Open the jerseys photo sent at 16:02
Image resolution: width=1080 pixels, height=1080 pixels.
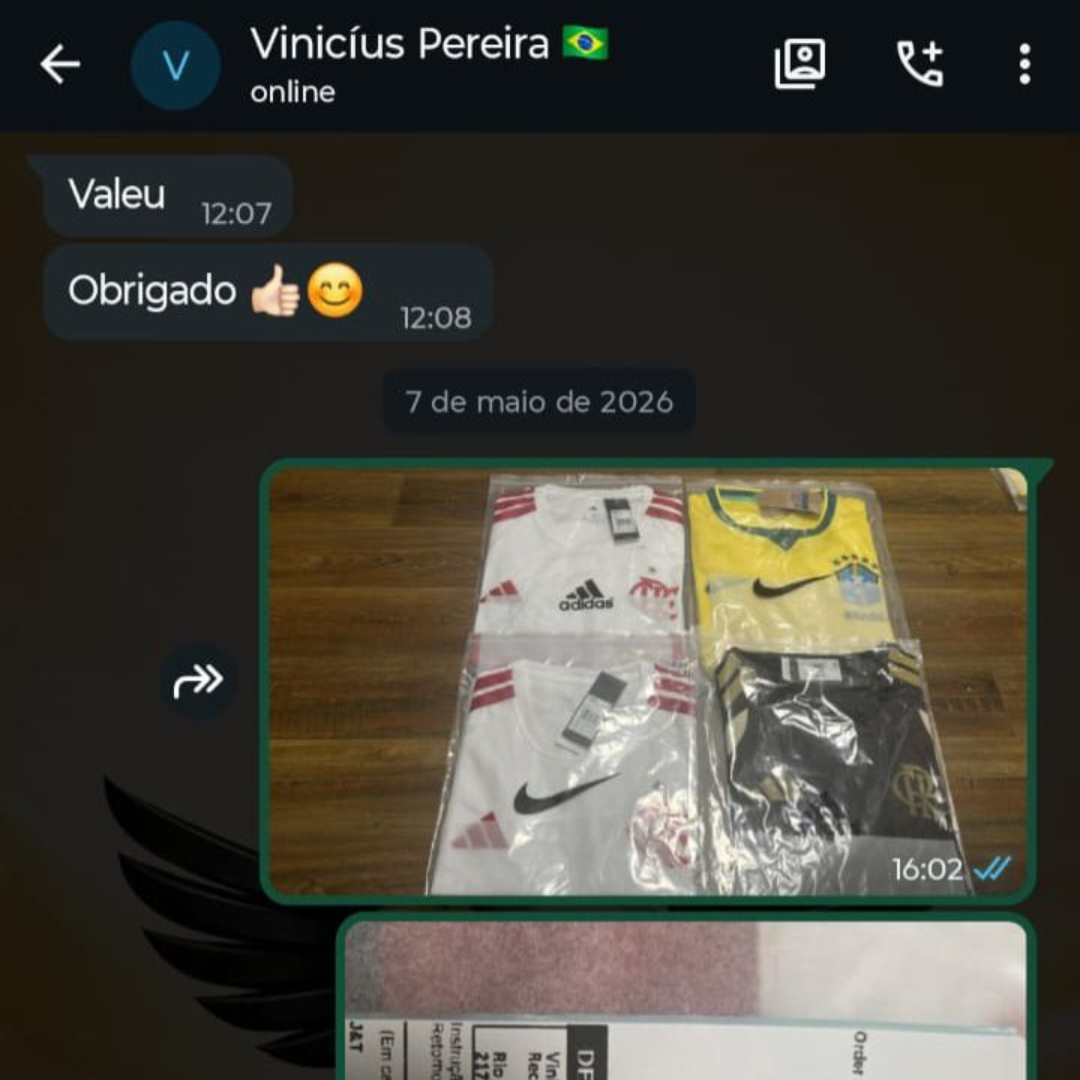coord(647,681)
